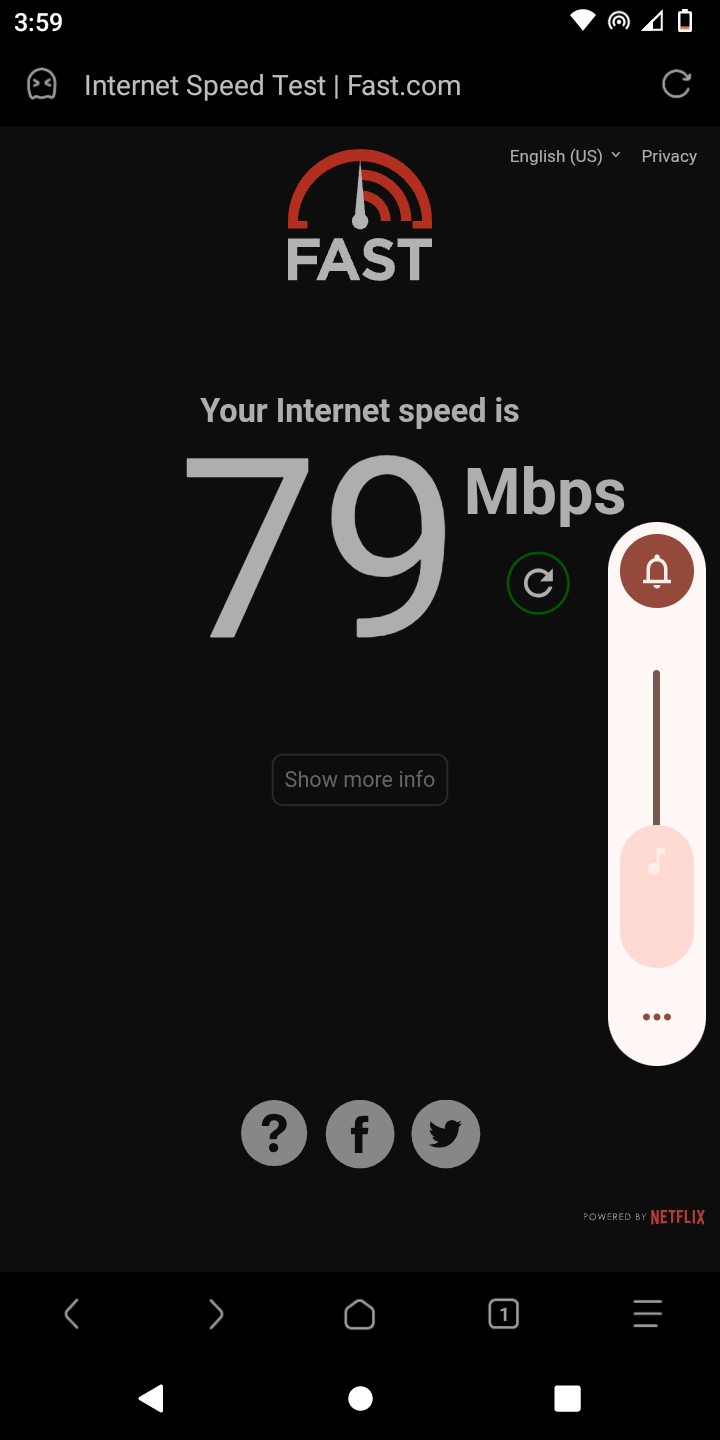Restart the speed test

coord(538,583)
